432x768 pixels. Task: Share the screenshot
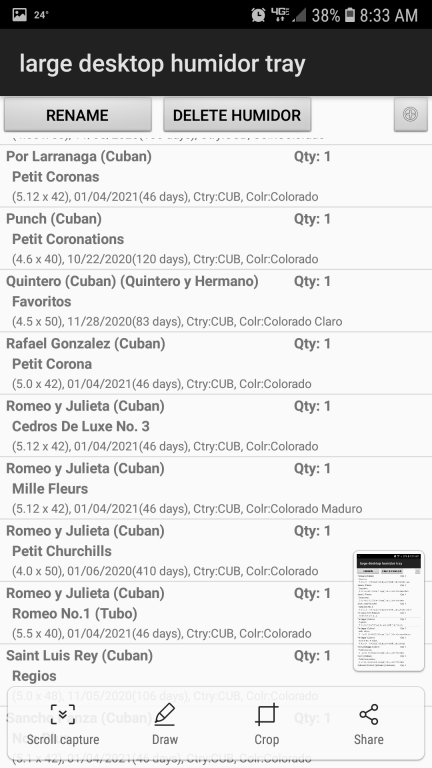369,724
